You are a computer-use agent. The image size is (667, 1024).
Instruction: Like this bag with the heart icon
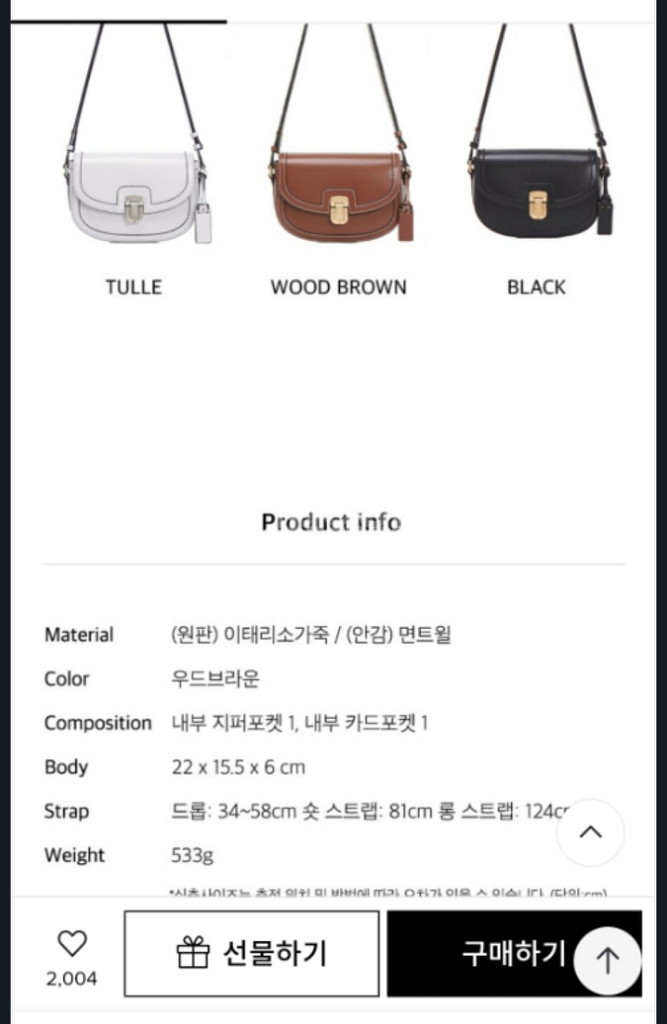tap(72, 943)
